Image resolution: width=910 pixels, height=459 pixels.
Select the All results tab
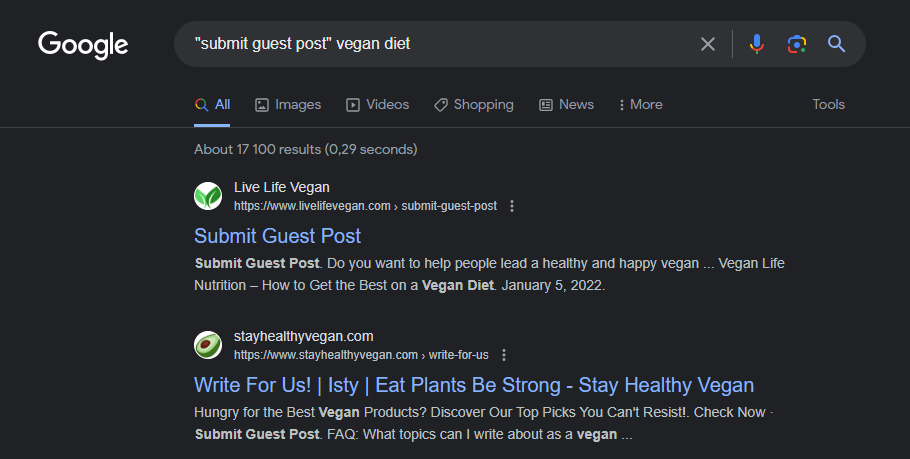212,104
